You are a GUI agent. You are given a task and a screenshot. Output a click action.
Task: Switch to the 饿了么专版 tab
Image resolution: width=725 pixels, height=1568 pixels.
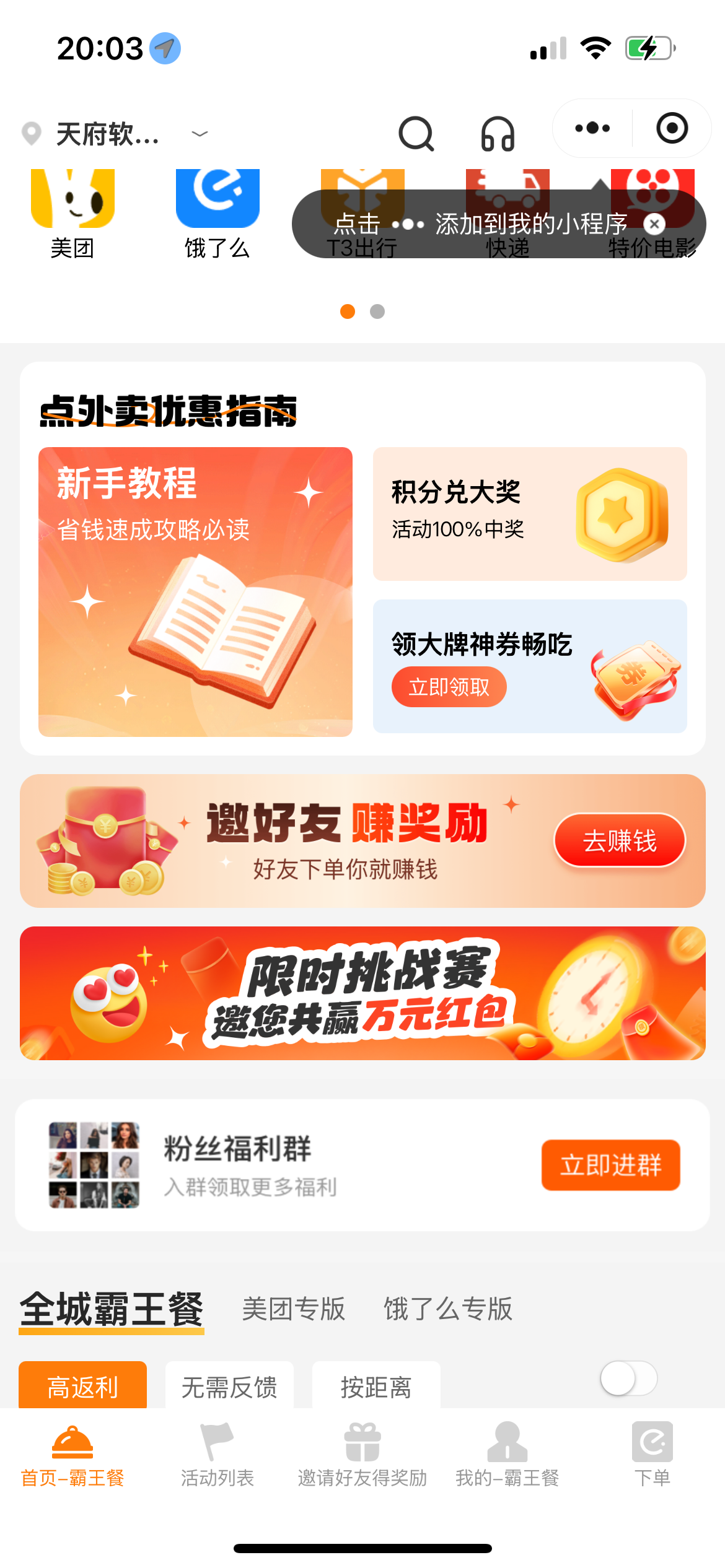(448, 1309)
